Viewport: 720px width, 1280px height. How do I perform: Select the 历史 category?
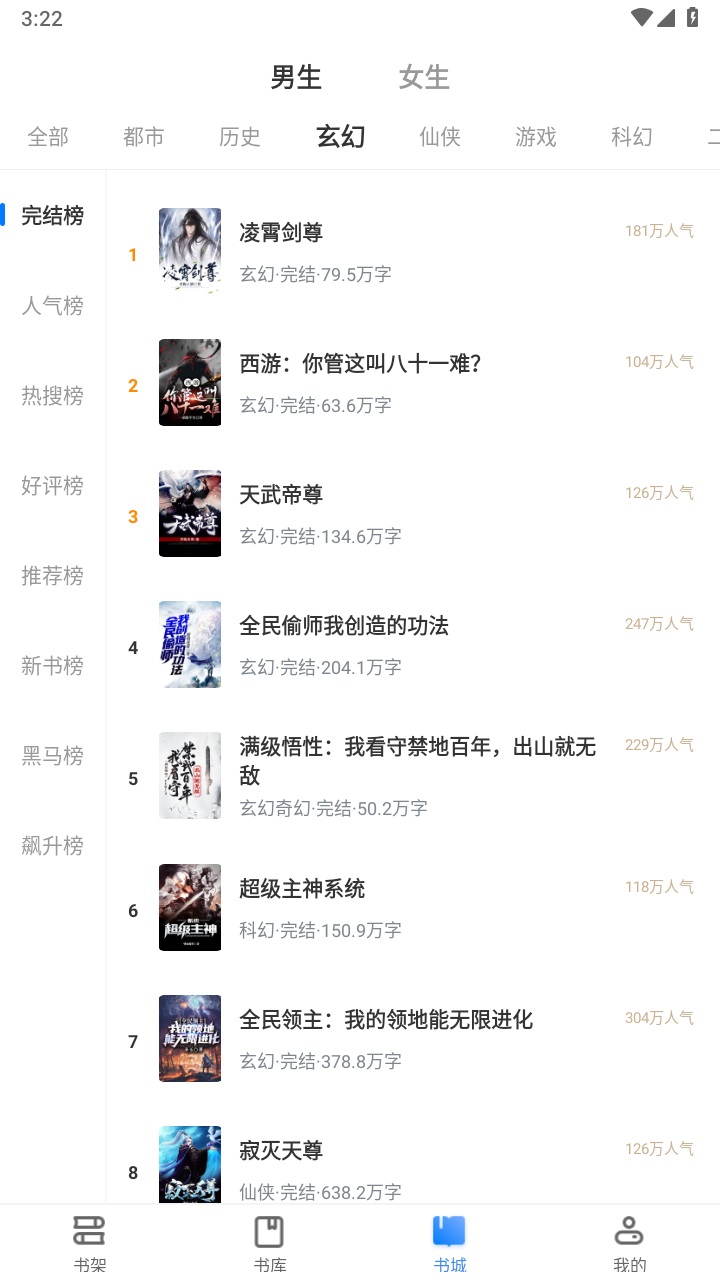click(x=240, y=137)
